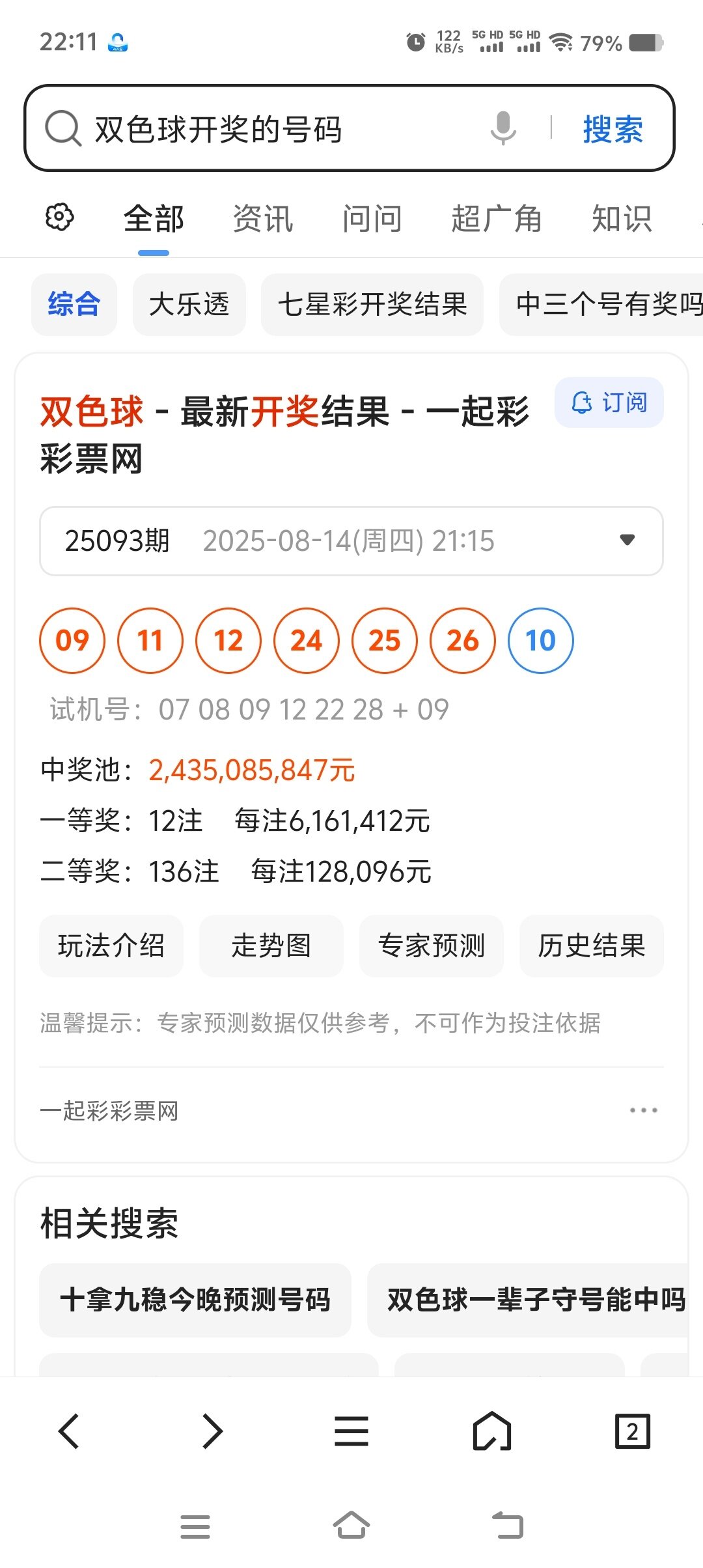Tap the blue 搜索 button
Screen dimensions: 703x1568
[x=613, y=129]
